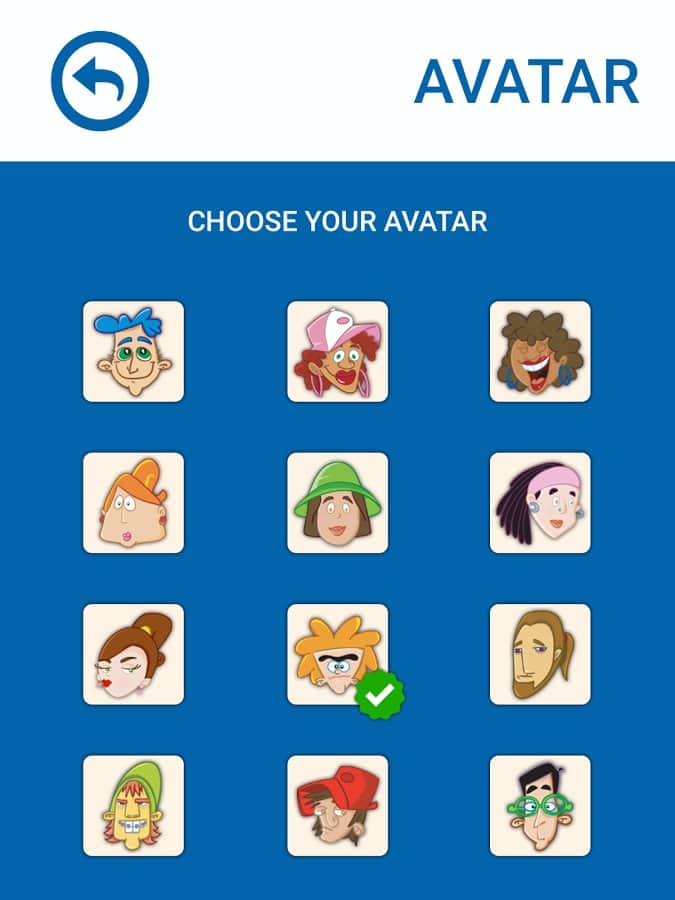Image resolution: width=675 pixels, height=900 pixels.
Task: Pick the avatar with braces and green beanie
Action: pos(133,805)
